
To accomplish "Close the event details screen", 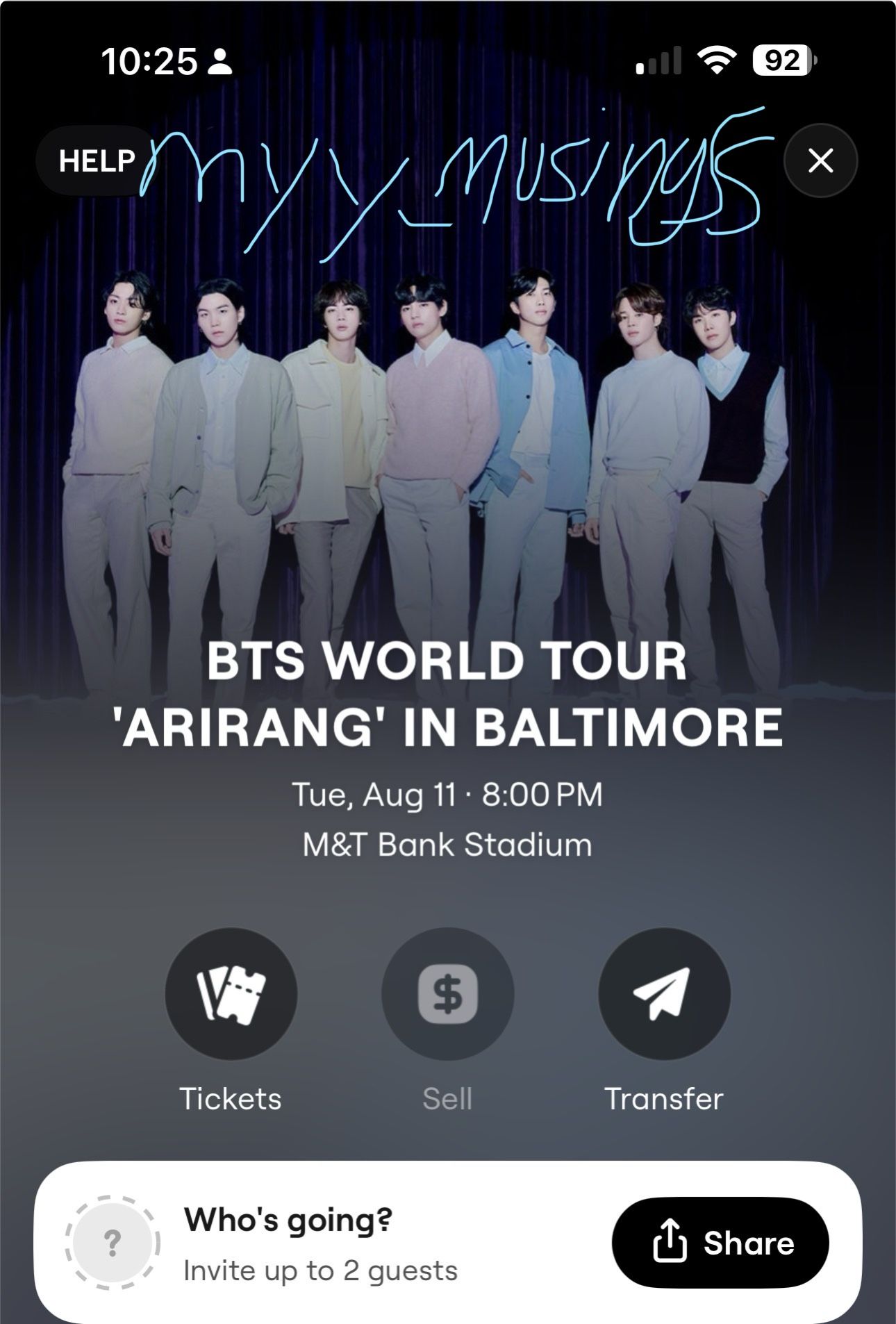I will [820, 160].
